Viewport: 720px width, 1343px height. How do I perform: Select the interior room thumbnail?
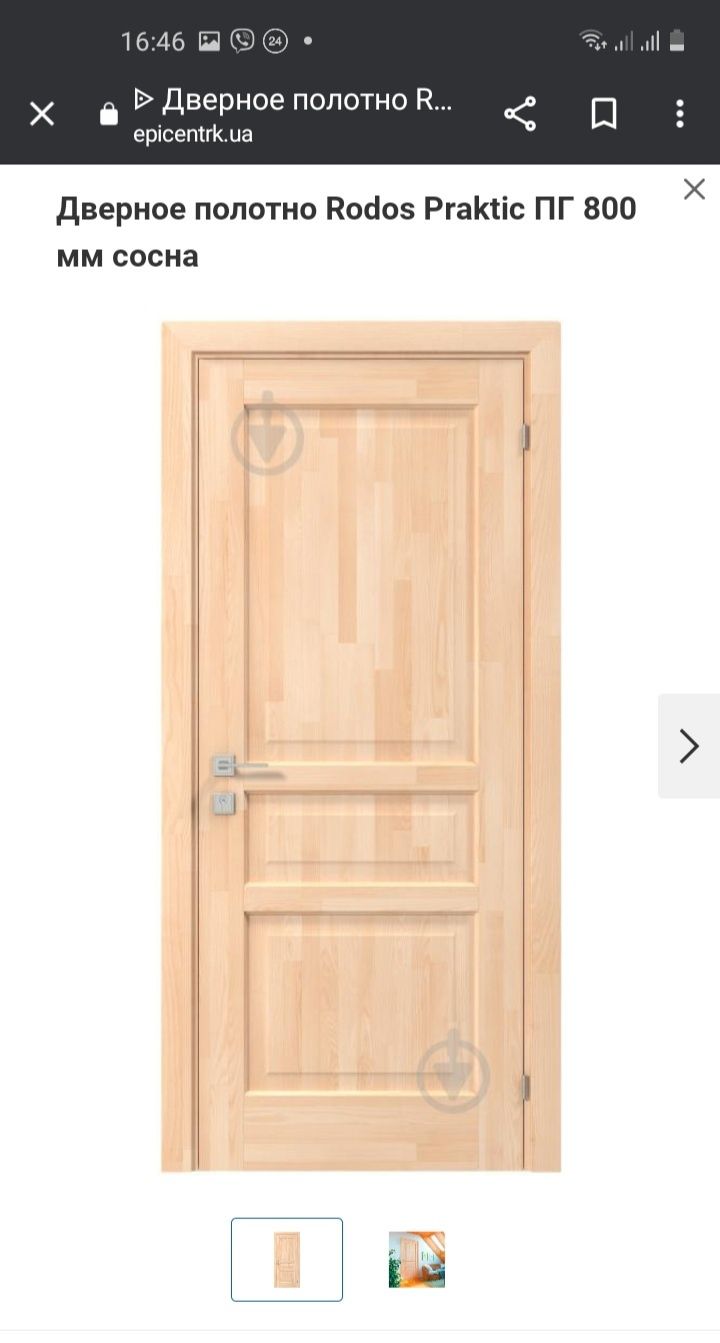(416, 1259)
